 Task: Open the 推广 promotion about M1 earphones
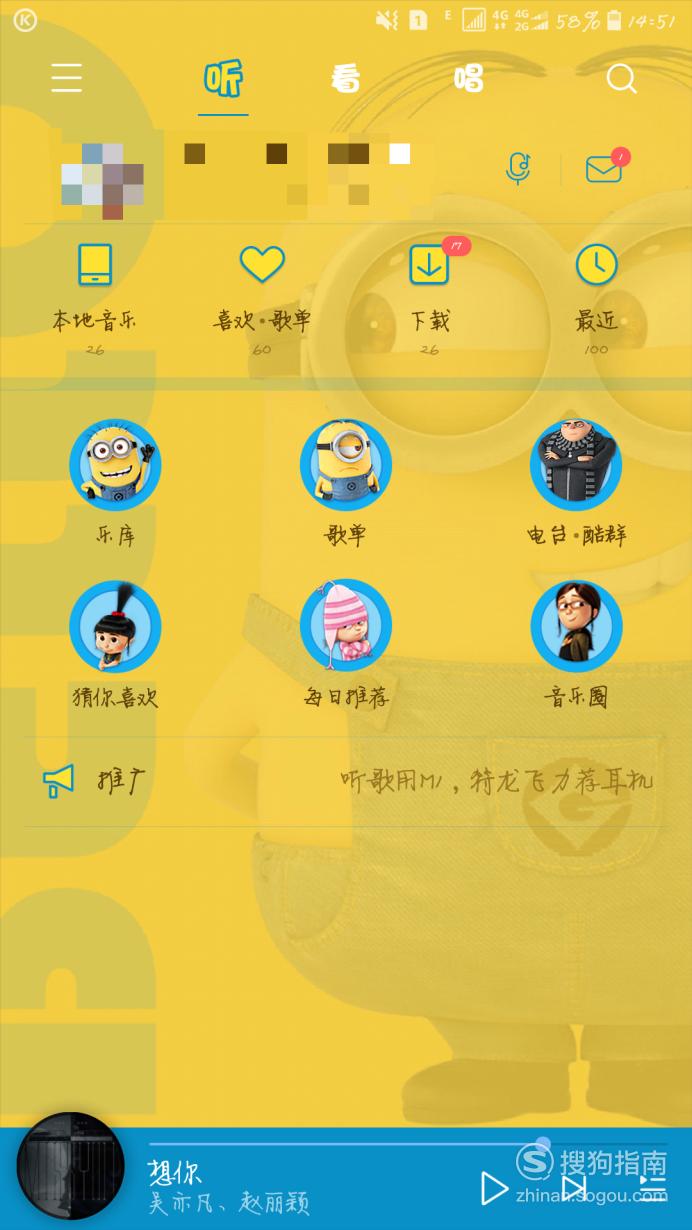click(346, 781)
